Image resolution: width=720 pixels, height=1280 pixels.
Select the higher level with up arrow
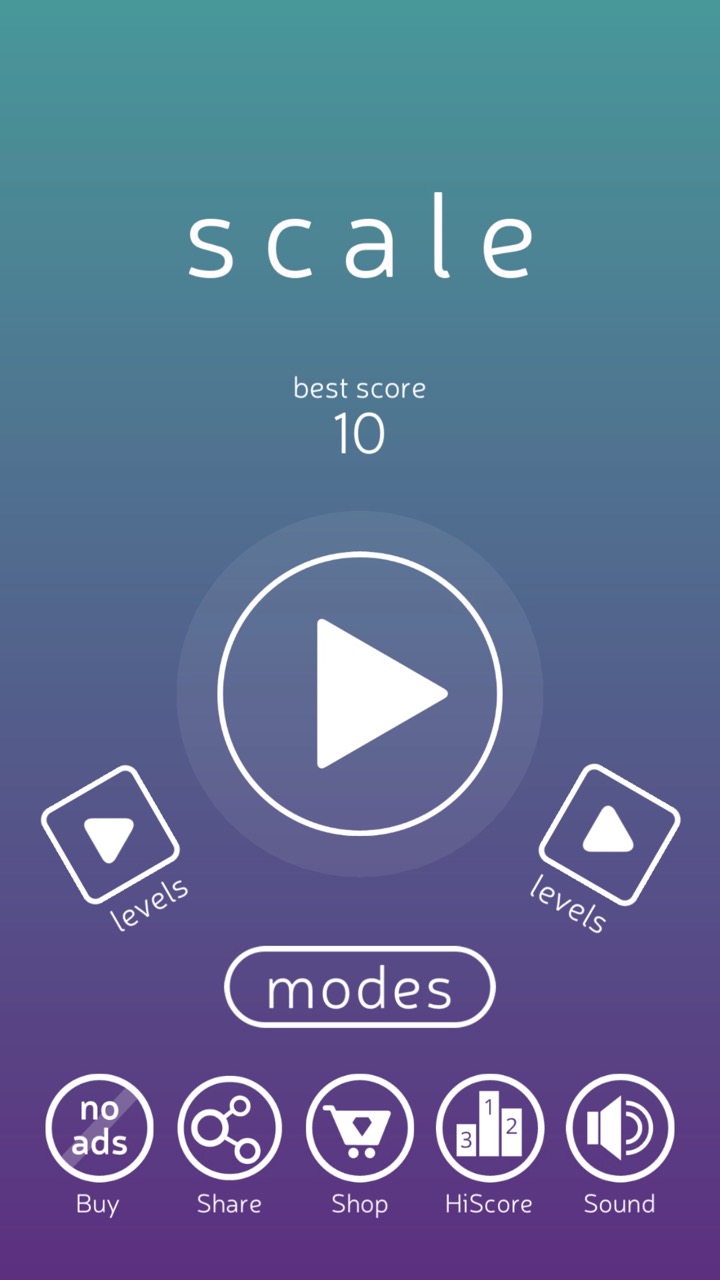click(x=609, y=835)
